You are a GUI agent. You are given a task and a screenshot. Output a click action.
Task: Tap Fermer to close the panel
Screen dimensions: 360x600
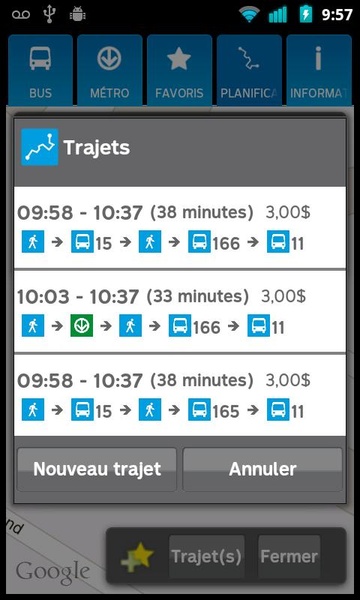(x=289, y=556)
